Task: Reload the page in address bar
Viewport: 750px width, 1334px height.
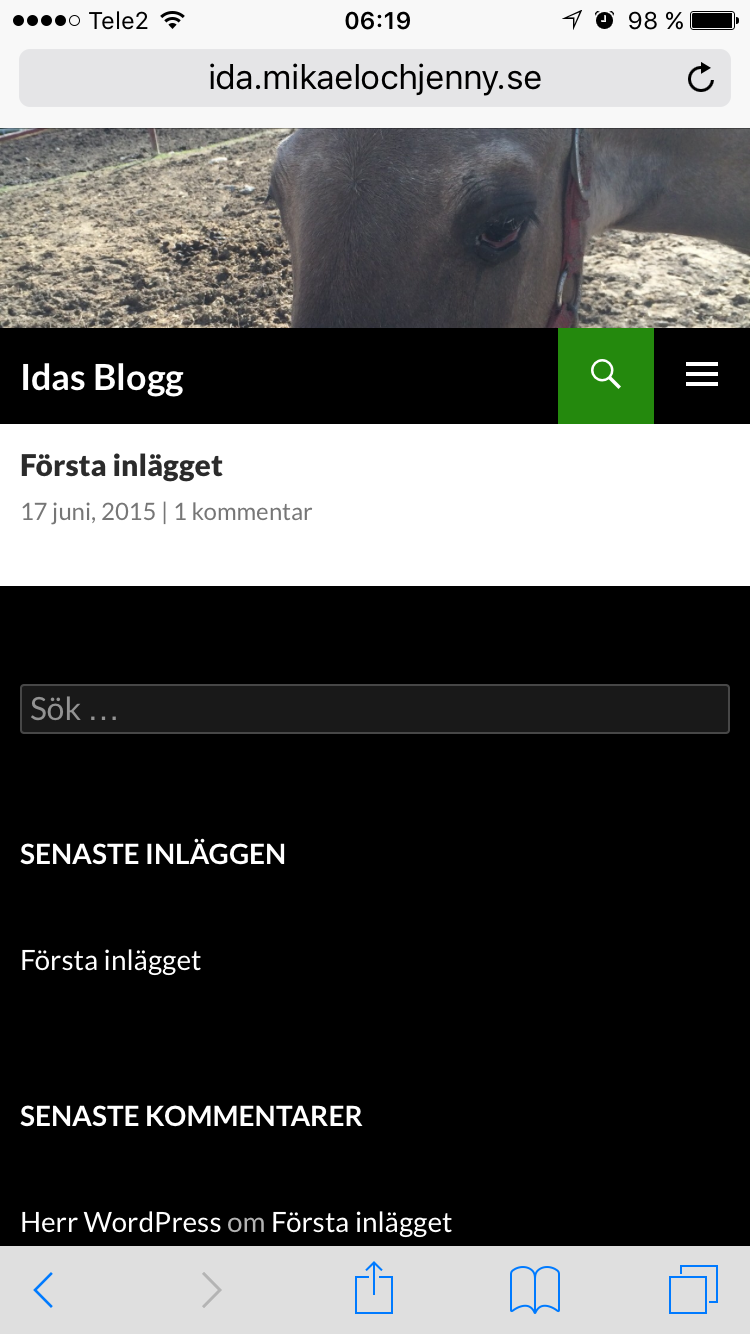Action: coord(701,78)
